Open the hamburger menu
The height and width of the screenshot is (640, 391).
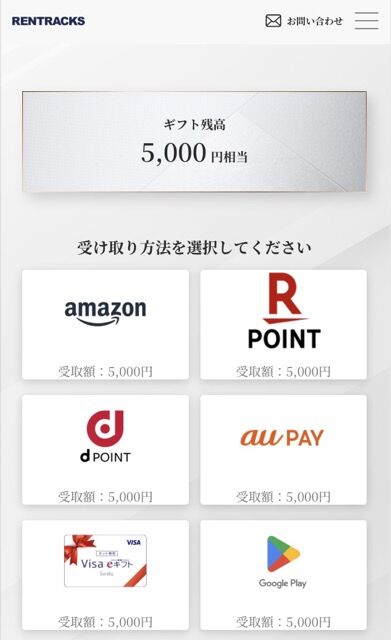366,21
